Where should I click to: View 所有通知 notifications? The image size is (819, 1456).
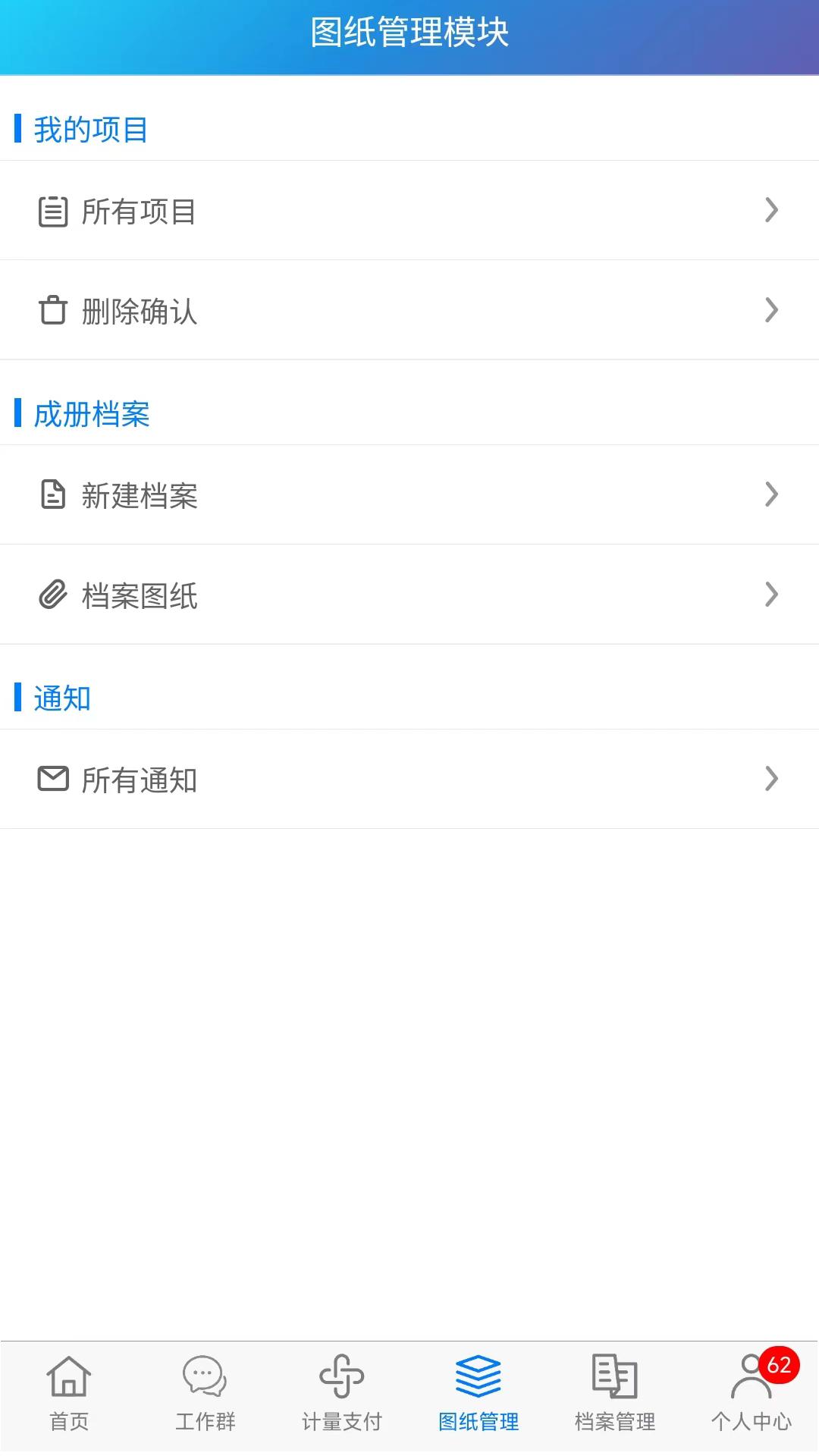[409, 780]
